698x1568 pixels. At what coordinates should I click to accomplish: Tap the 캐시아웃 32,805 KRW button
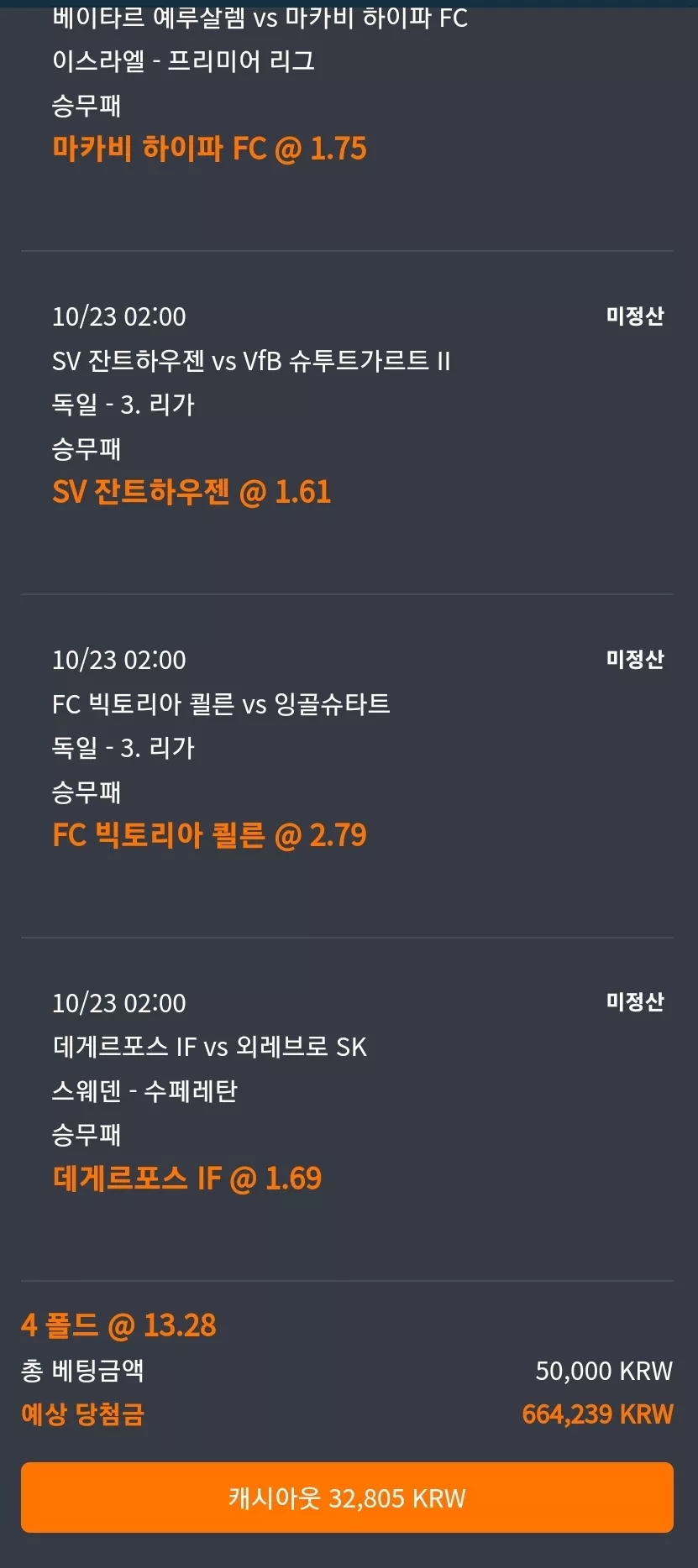tap(347, 1498)
